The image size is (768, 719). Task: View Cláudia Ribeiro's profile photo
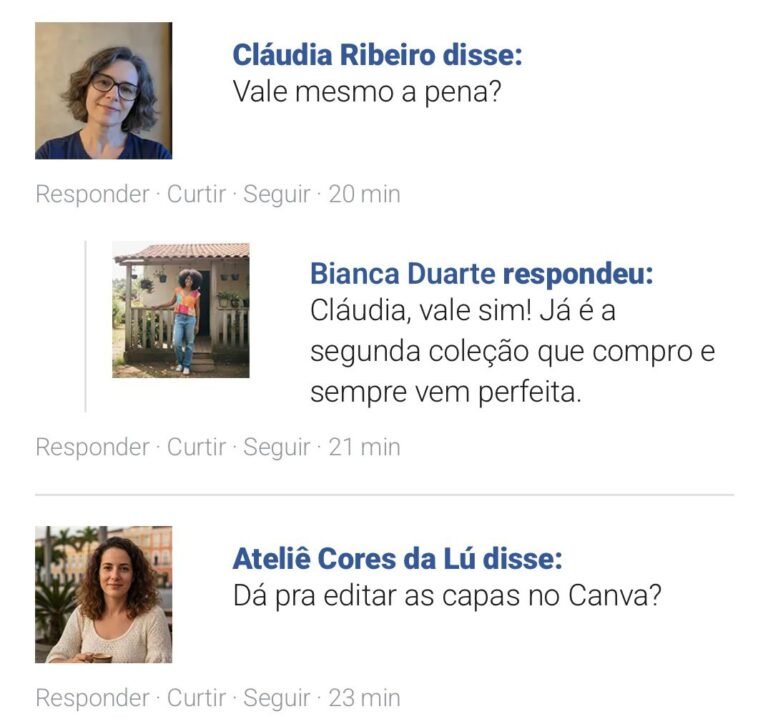click(x=103, y=91)
